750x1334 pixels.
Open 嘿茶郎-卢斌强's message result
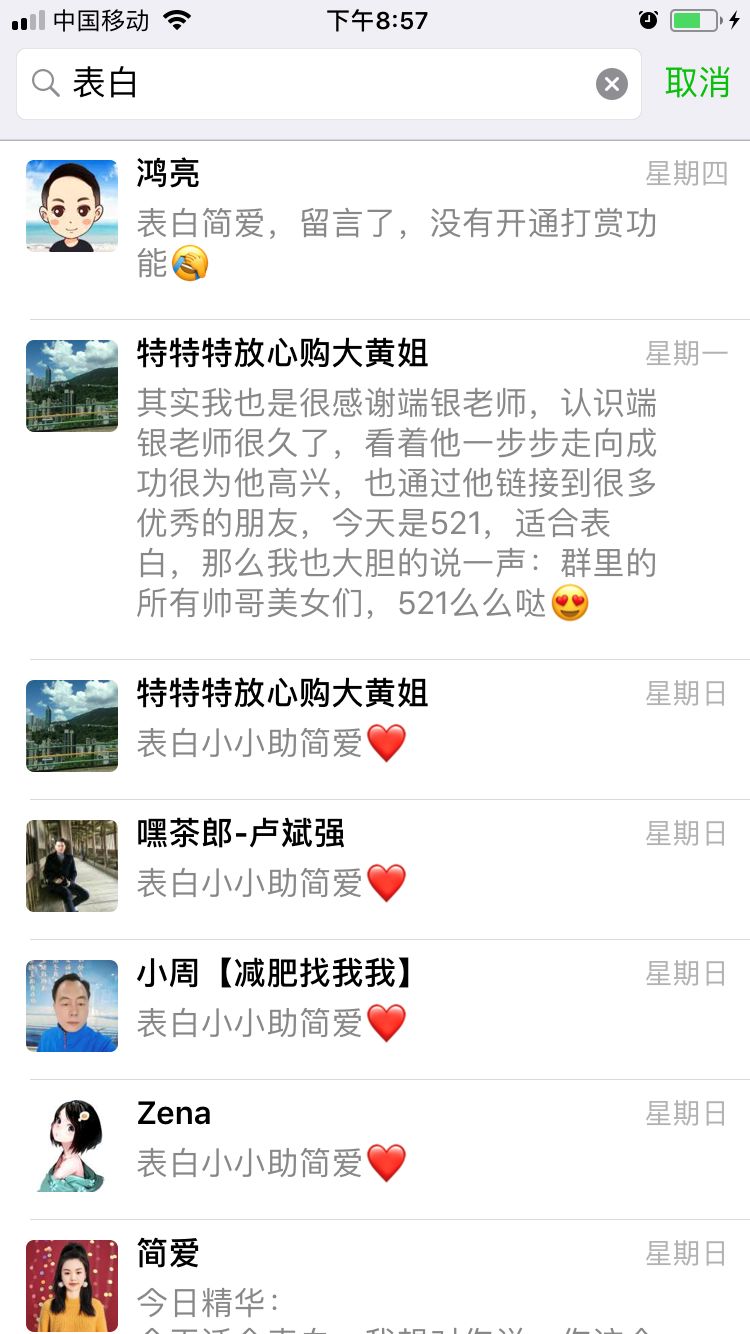tap(390, 866)
